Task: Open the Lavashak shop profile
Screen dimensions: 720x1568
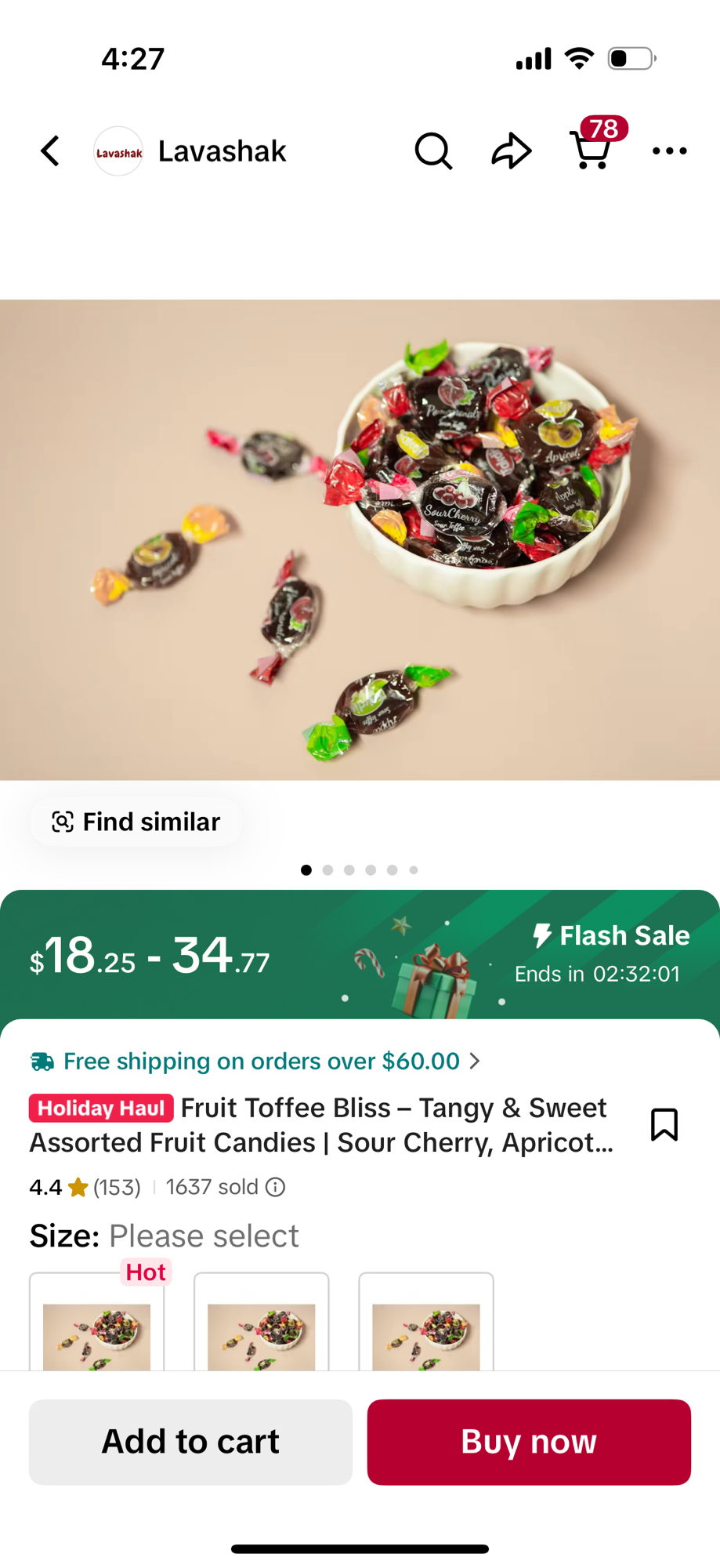Action: point(190,151)
